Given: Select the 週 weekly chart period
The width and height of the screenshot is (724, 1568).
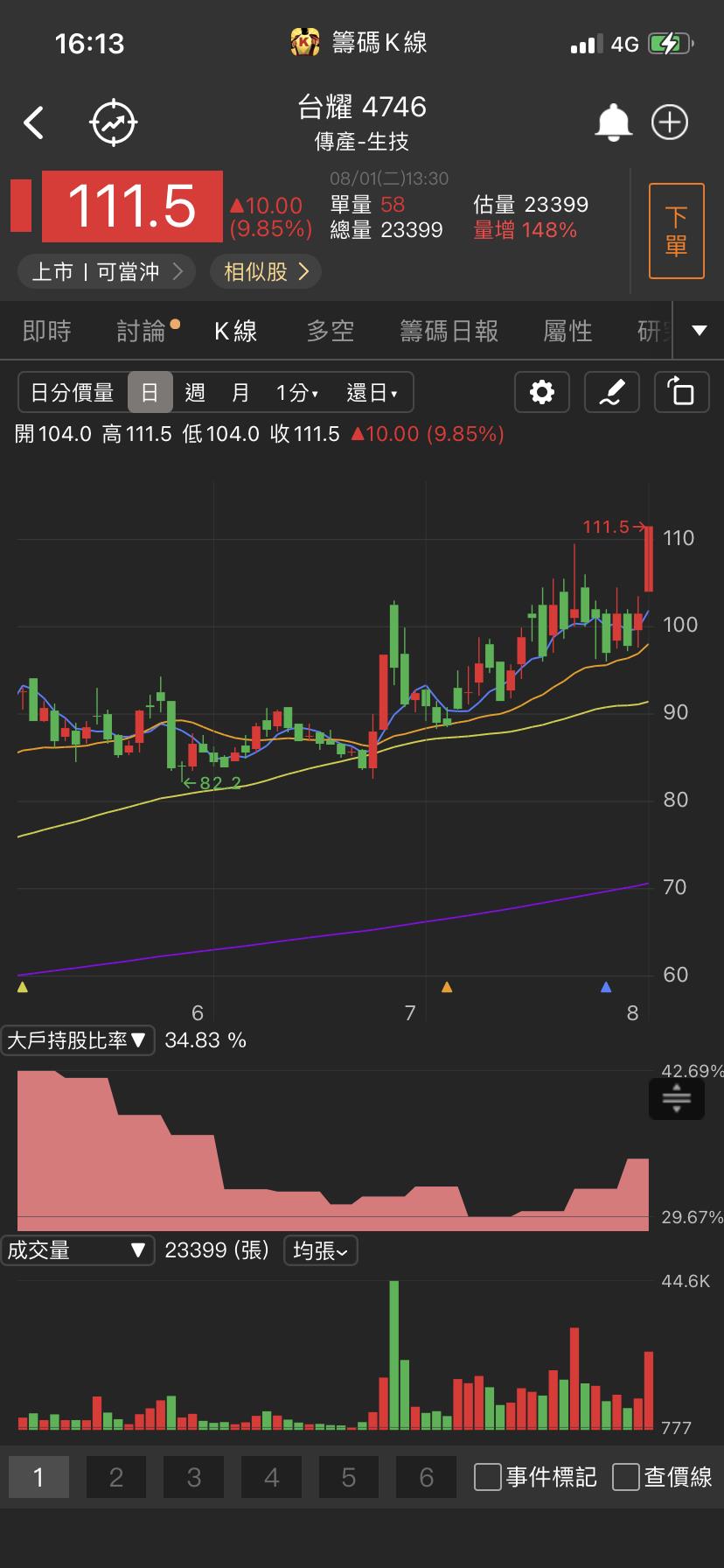Looking at the screenshot, I should coord(195,392).
